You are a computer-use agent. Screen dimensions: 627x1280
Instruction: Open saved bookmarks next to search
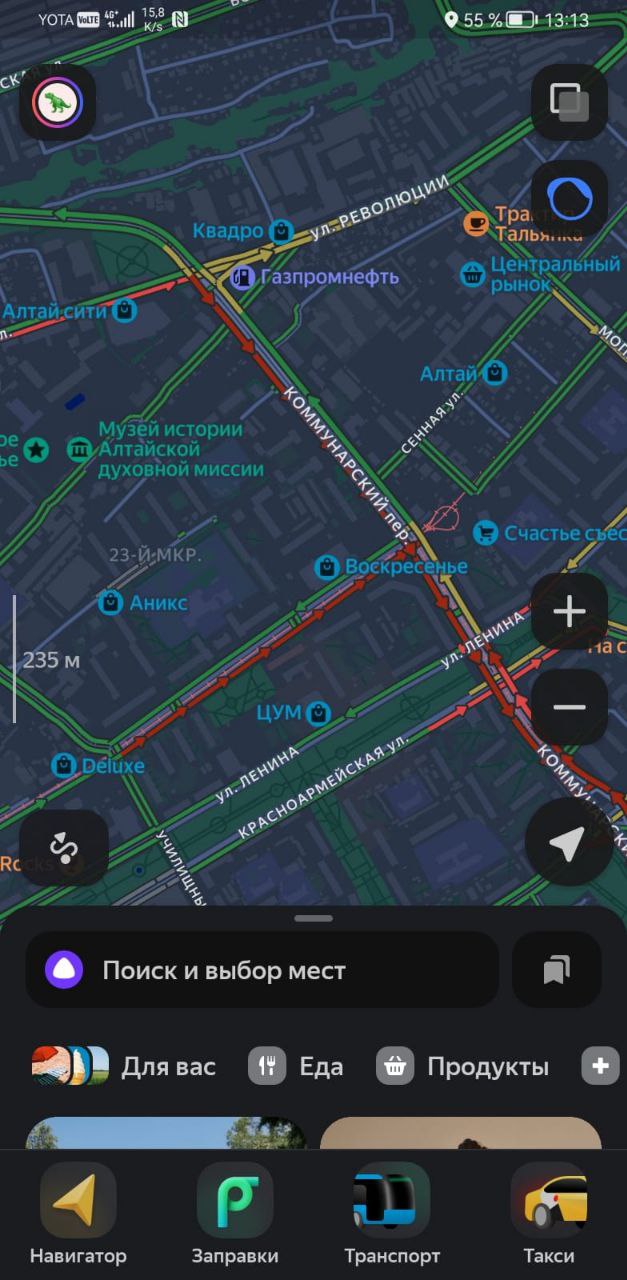point(557,970)
